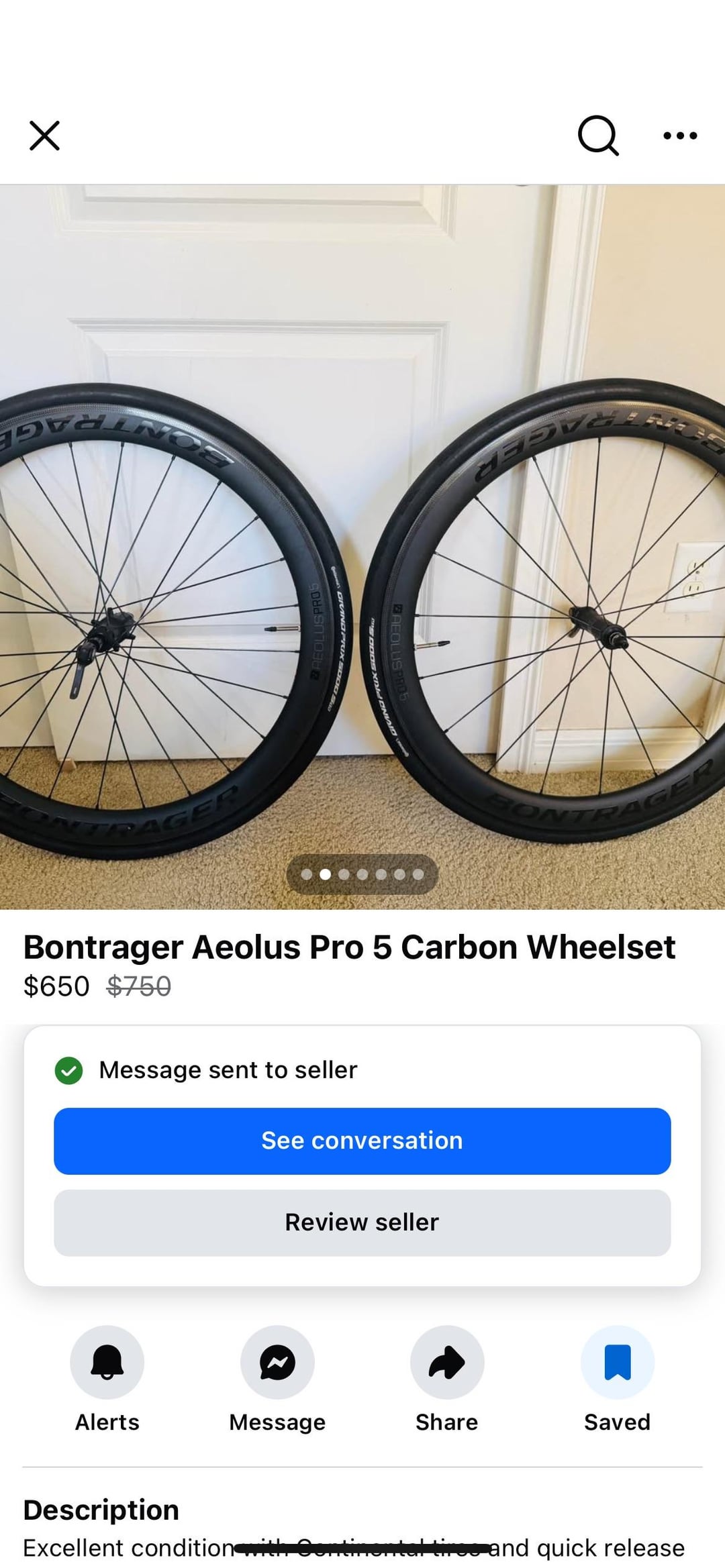Screen dimensions: 725x1568
Task: Close the listing with the X icon
Action: point(45,136)
